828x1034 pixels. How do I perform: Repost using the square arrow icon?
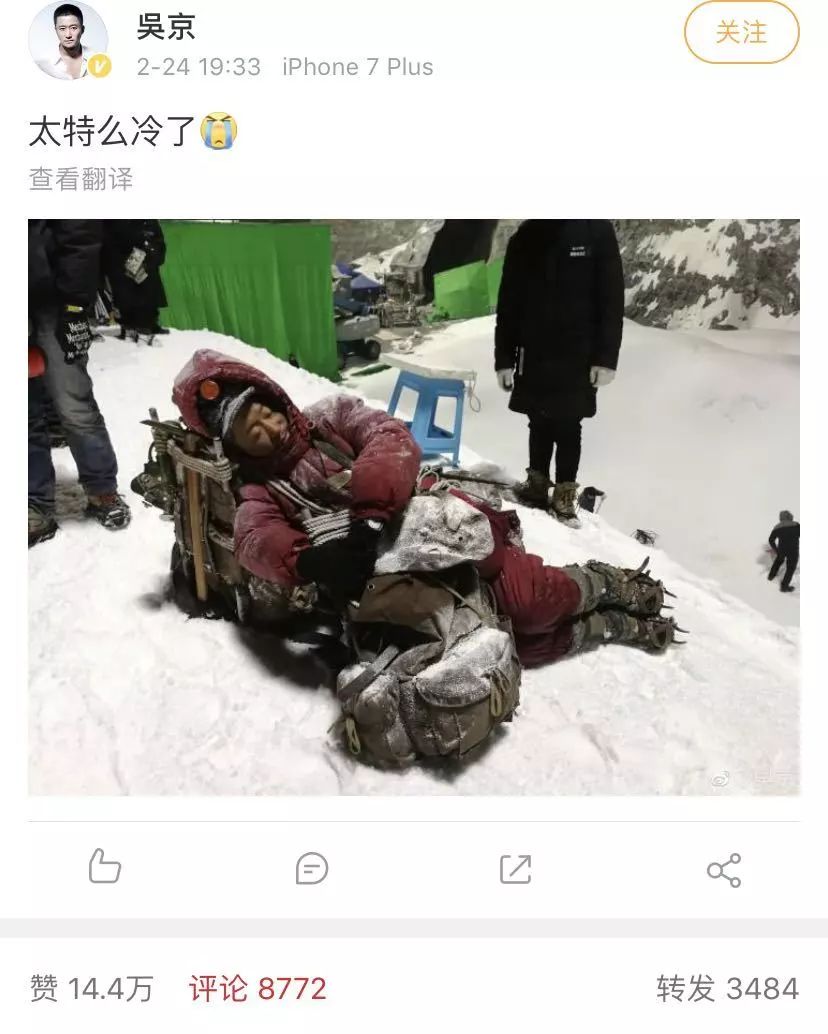click(516, 869)
